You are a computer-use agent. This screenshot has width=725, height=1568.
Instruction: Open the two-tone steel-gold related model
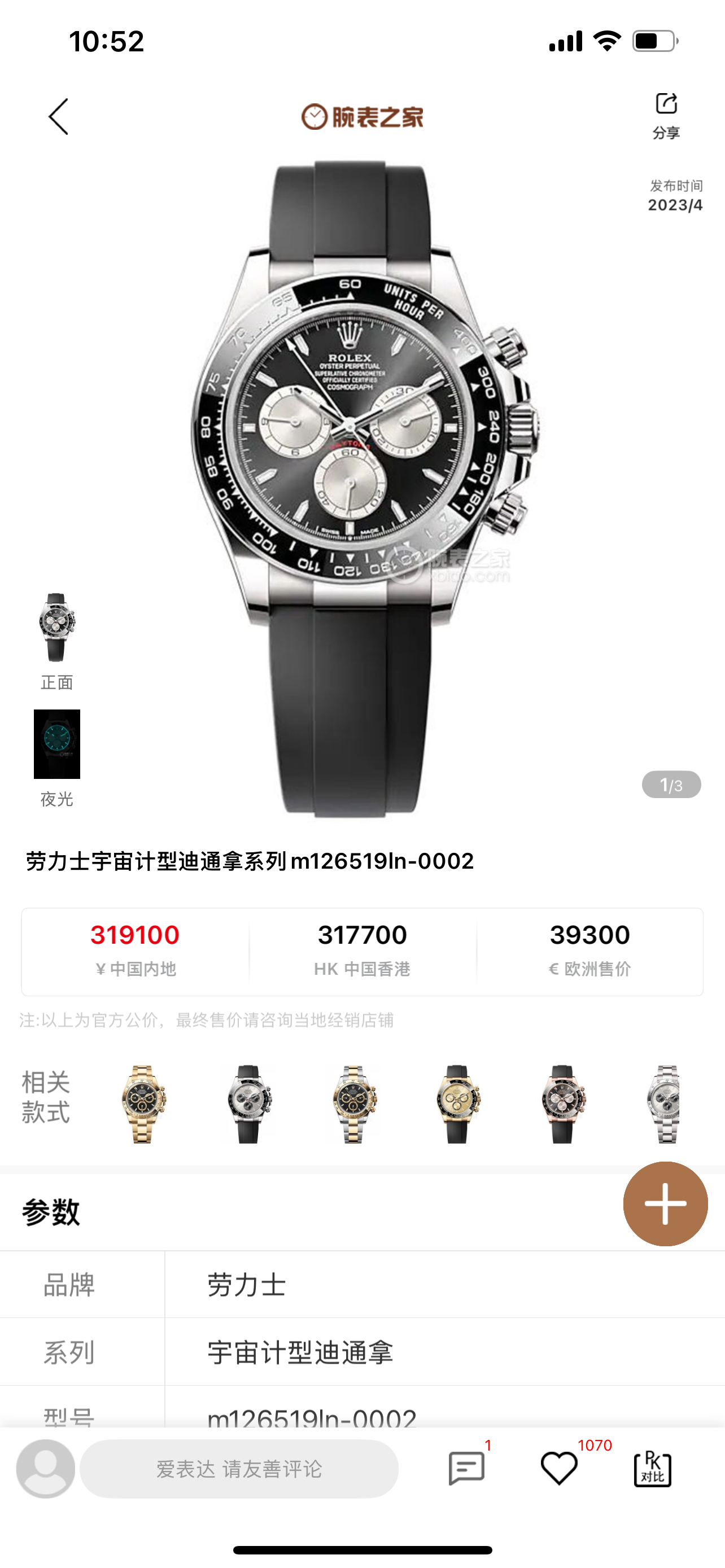pyautogui.click(x=353, y=1104)
